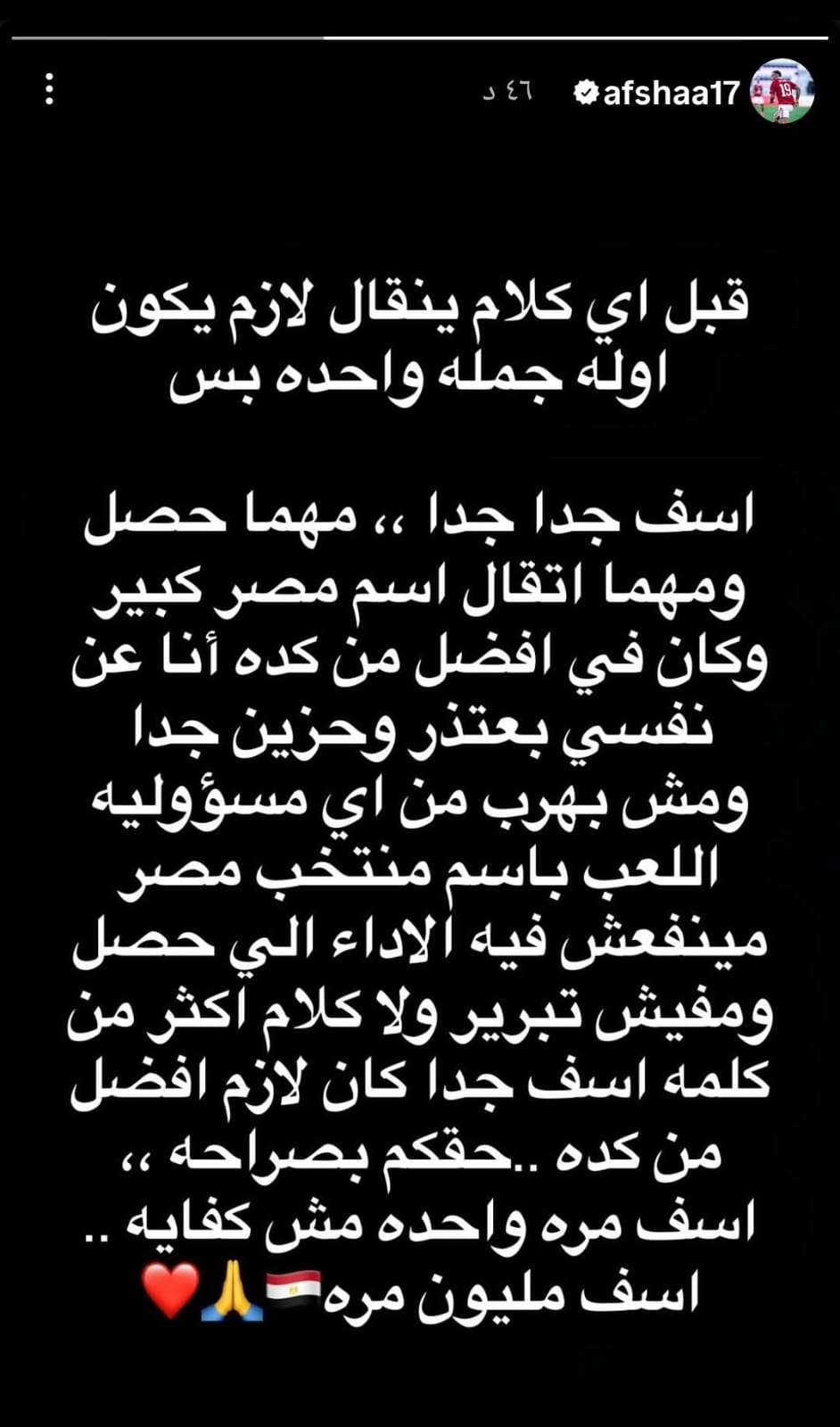This screenshot has height=1427, width=840.
Task: Open the three-dot story options menu
Action: pos(50,90)
